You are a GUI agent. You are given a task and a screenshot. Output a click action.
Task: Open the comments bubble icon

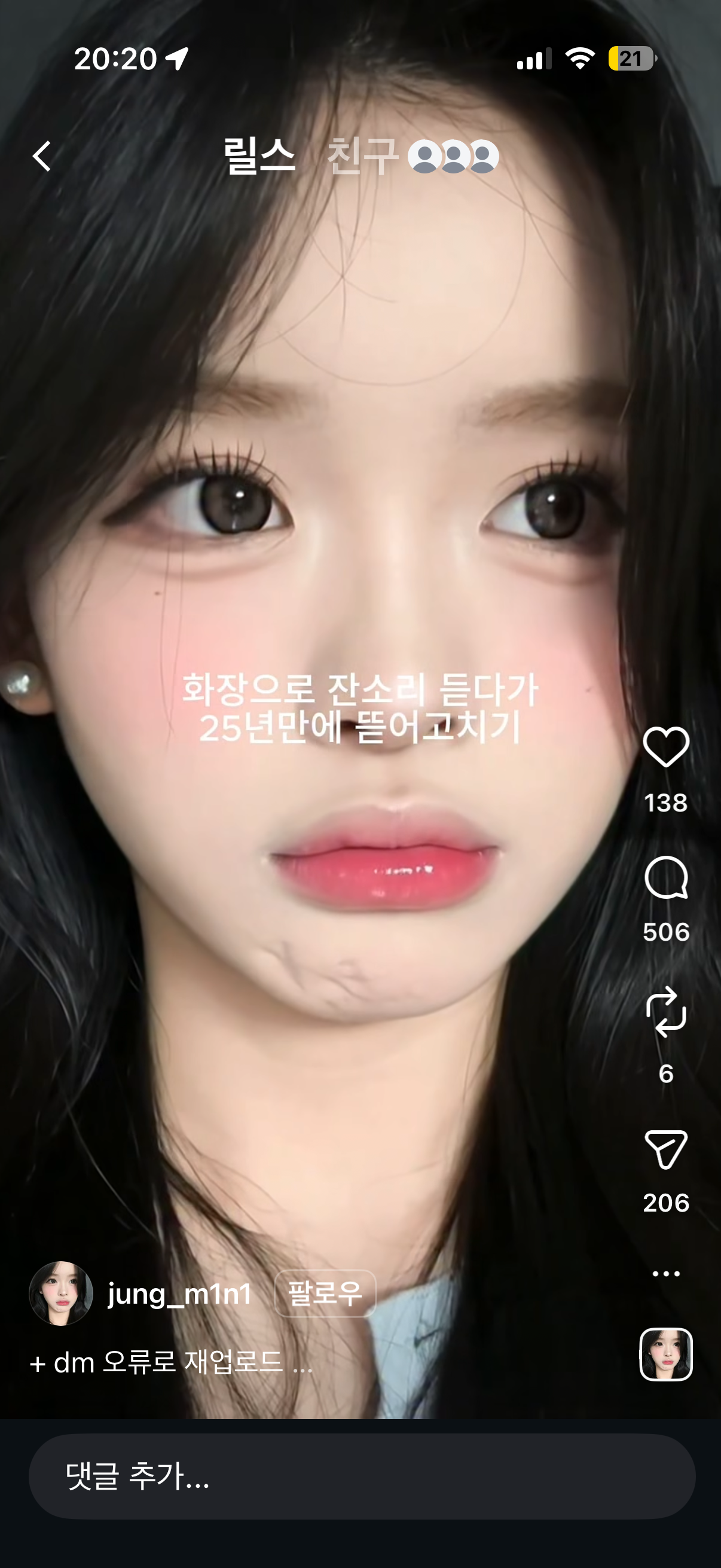point(666,877)
